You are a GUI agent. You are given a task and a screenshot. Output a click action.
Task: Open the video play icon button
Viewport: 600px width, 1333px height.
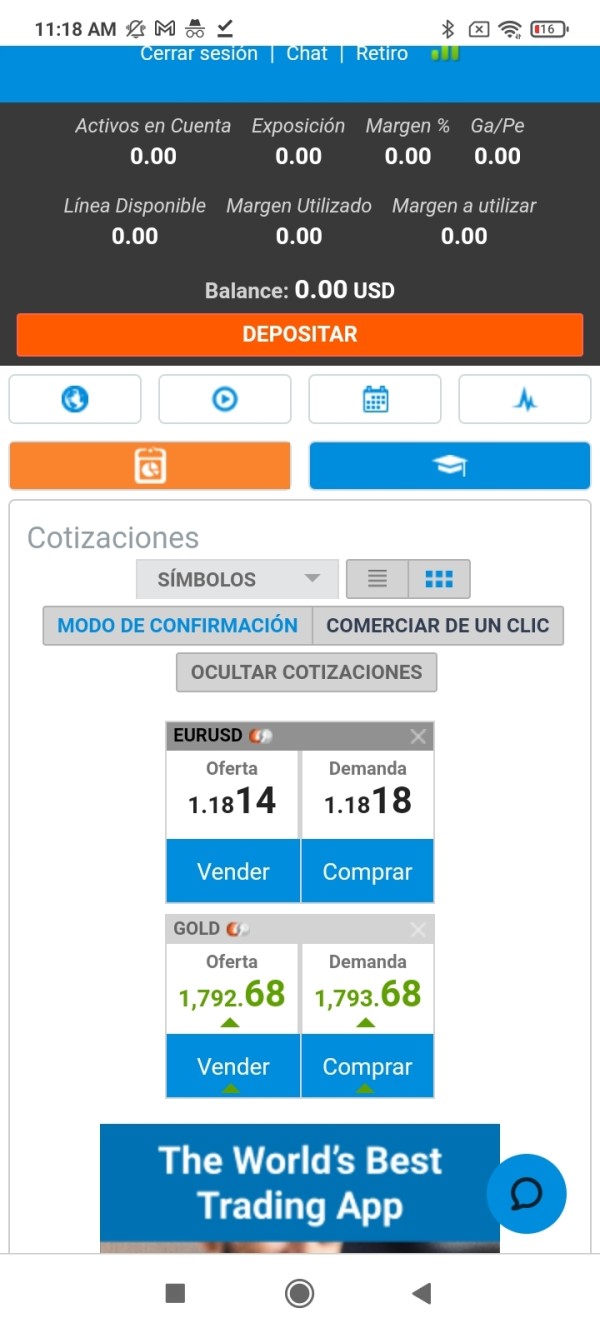[x=225, y=399]
